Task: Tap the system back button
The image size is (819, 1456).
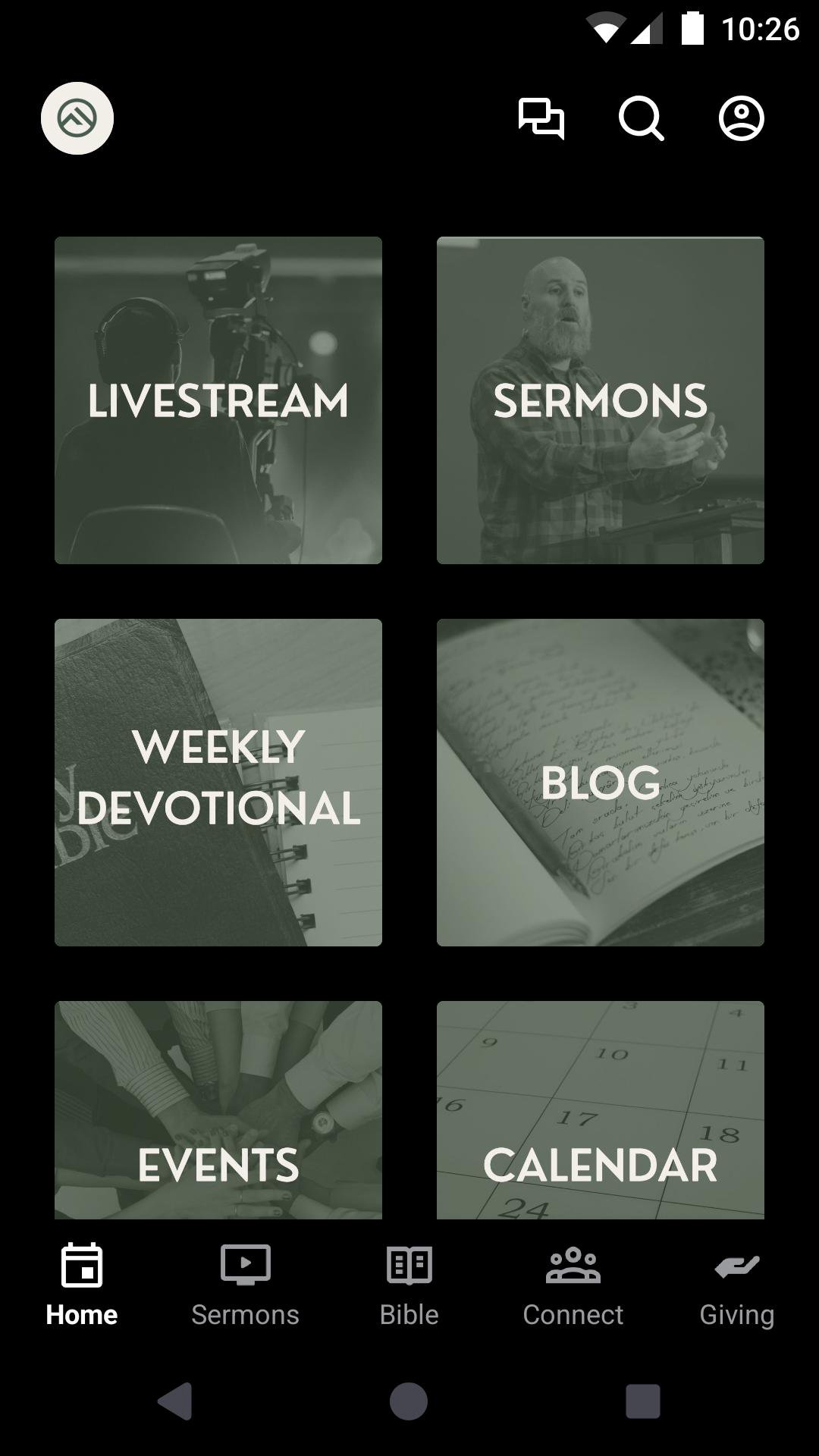Action: tap(175, 1401)
